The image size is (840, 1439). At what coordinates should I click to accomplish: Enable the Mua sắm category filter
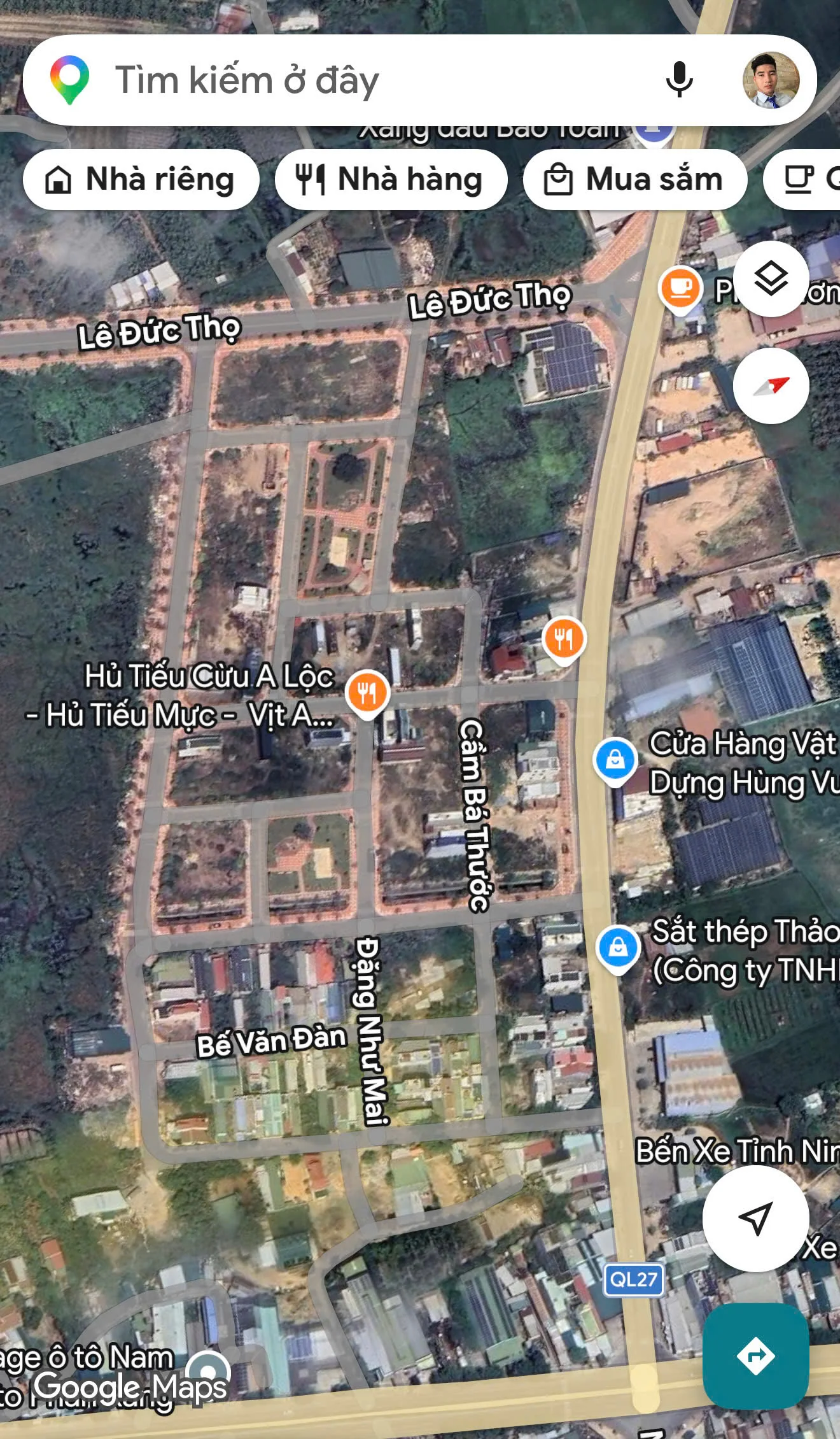point(635,179)
